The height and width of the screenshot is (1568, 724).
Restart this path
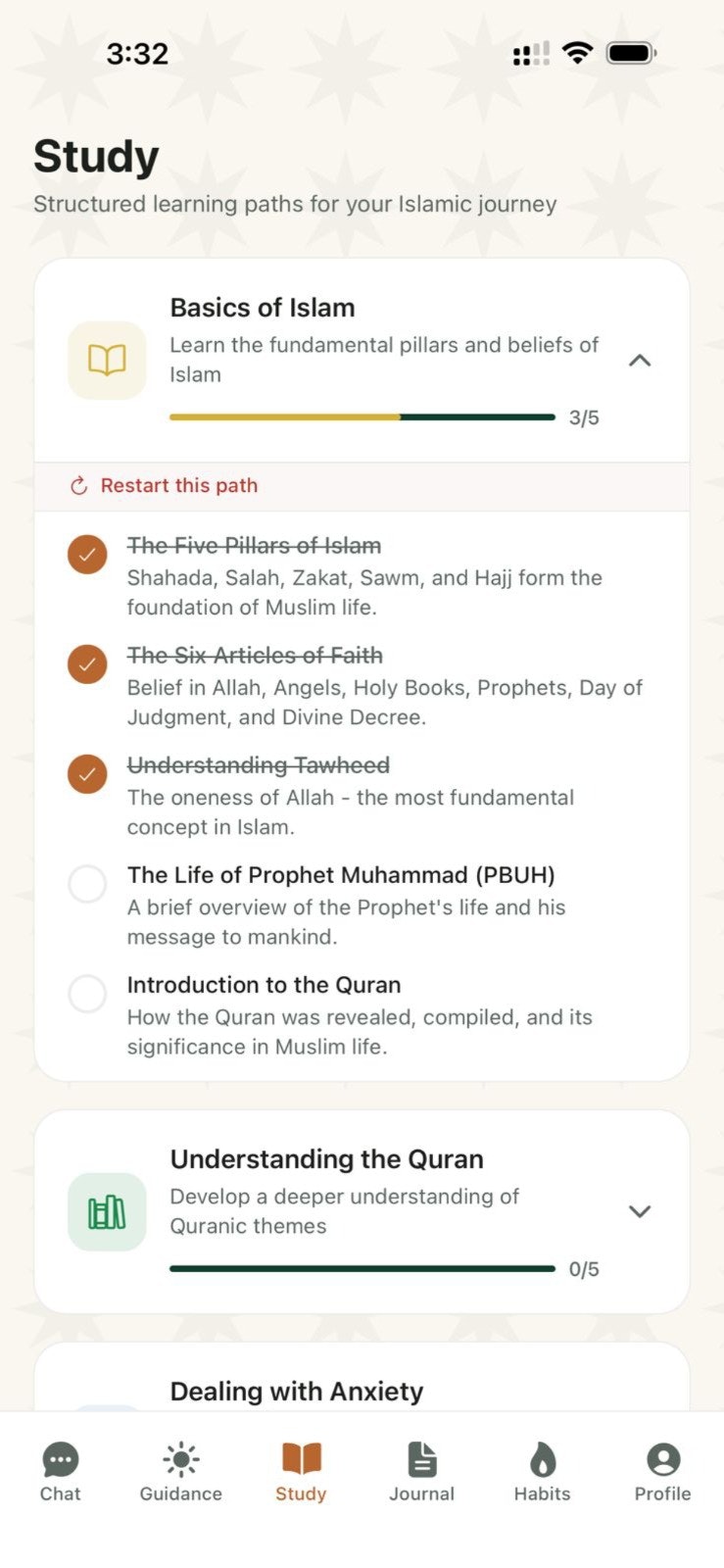click(x=164, y=486)
